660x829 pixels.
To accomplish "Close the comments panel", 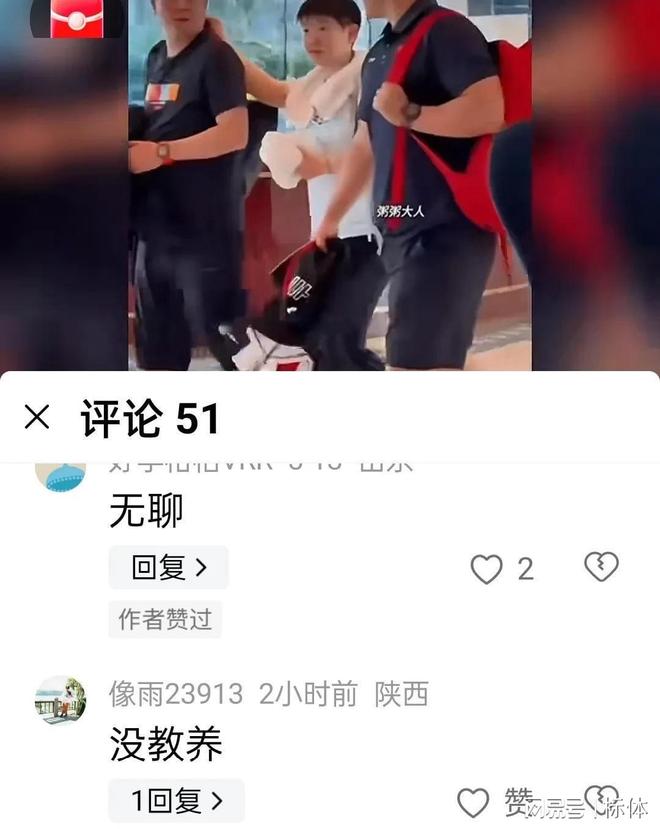I will (37, 418).
